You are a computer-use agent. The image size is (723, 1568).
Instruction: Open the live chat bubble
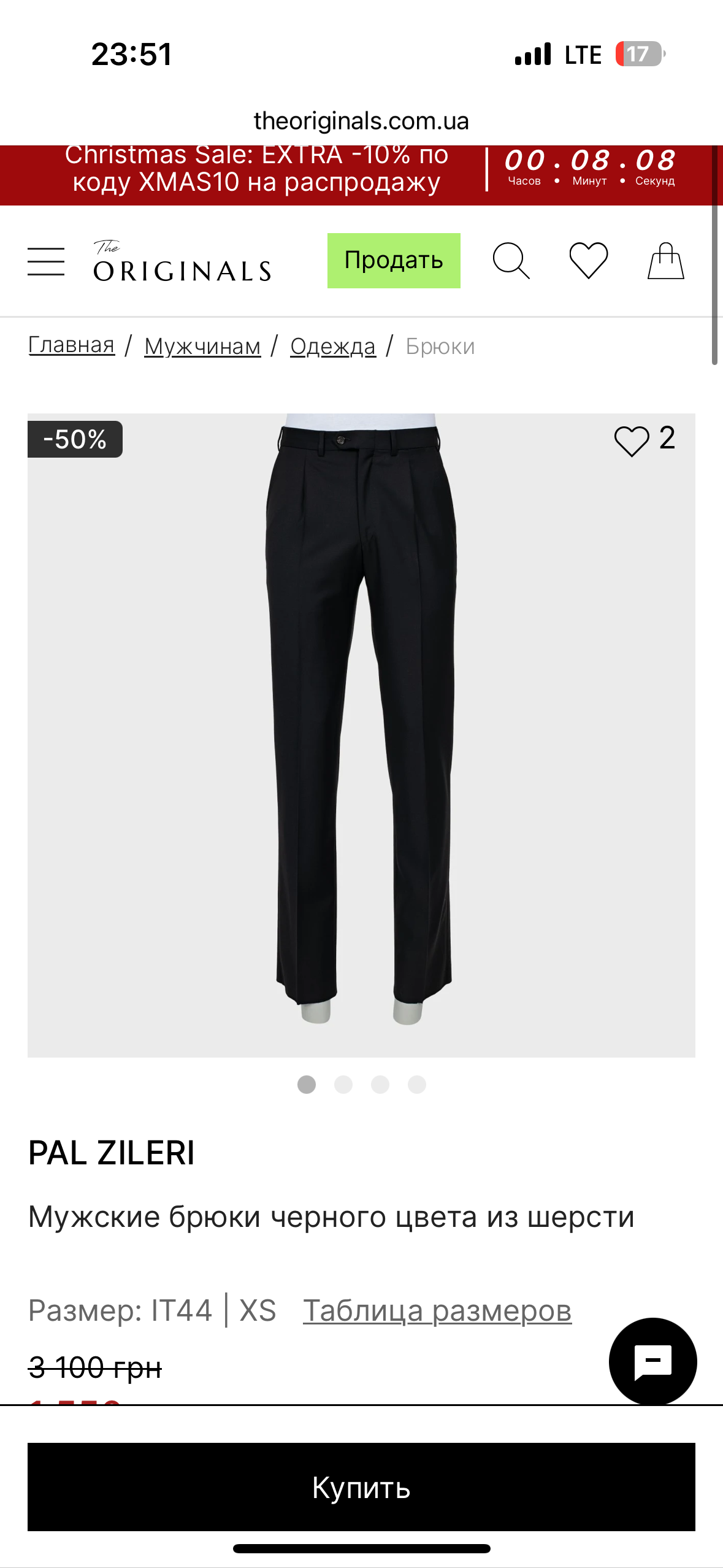pos(652,1361)
